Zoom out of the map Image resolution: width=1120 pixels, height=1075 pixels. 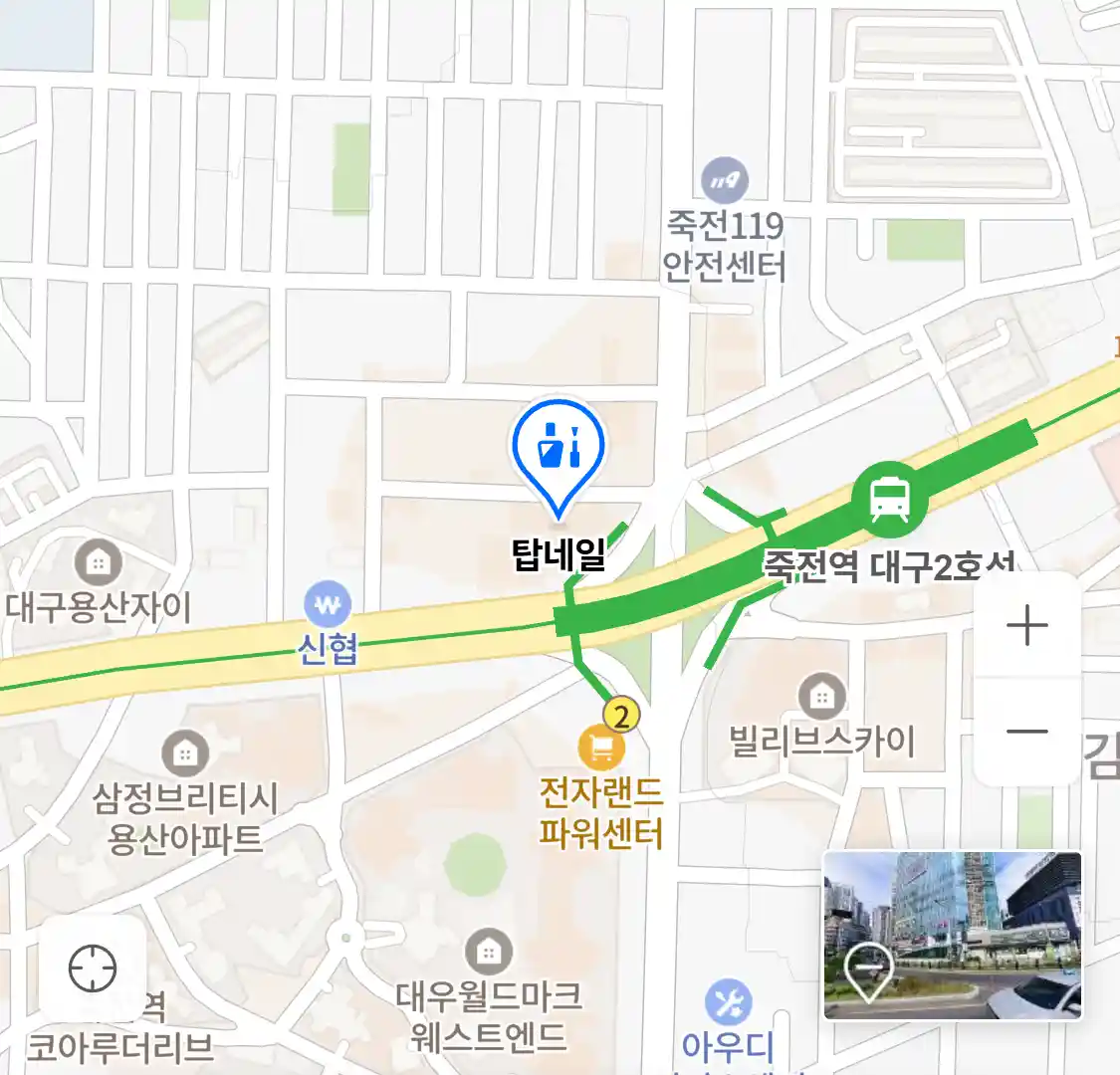tap(1026, 732)
